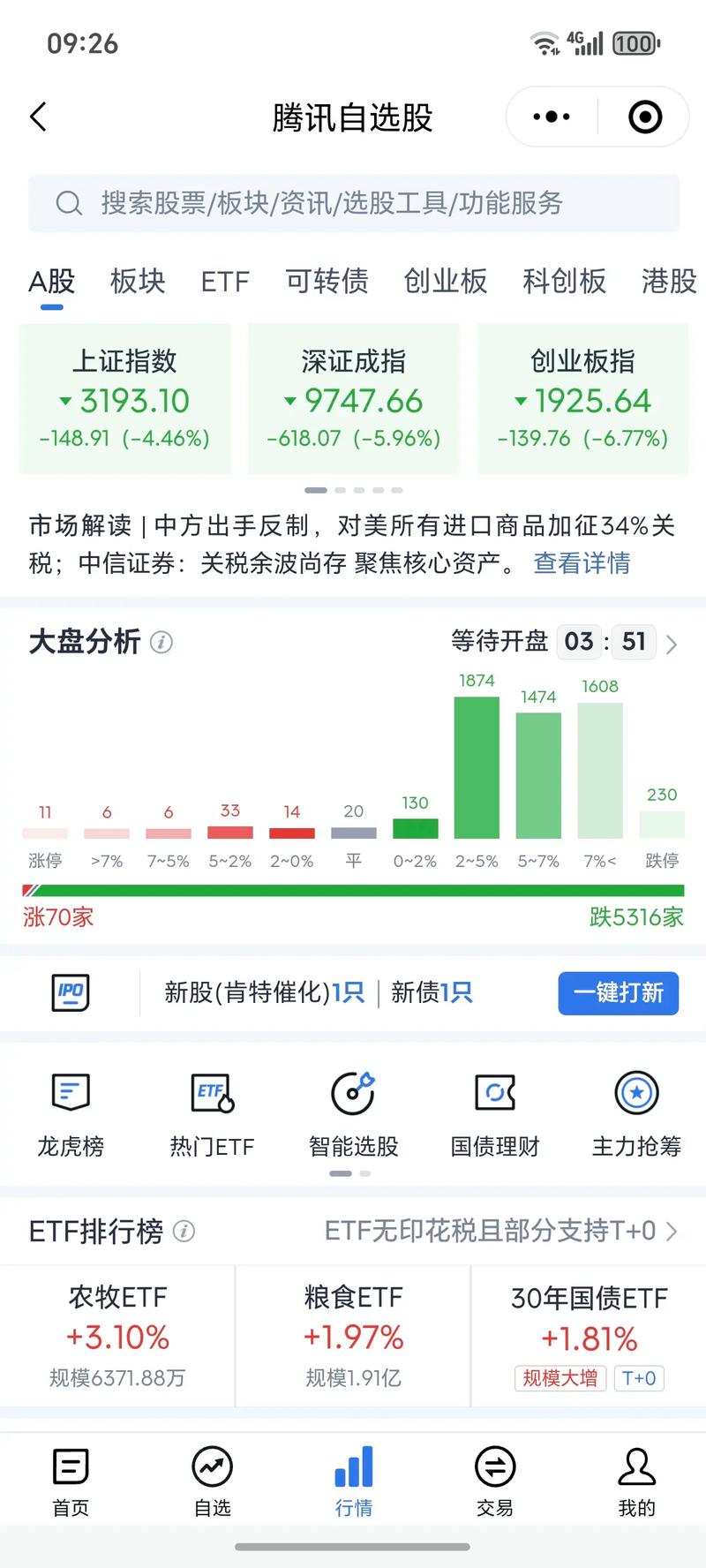The height and width of the screenshot is (1568, 706).
Task: Open the three-dot more options menu
Action: [x=549, y=116]
